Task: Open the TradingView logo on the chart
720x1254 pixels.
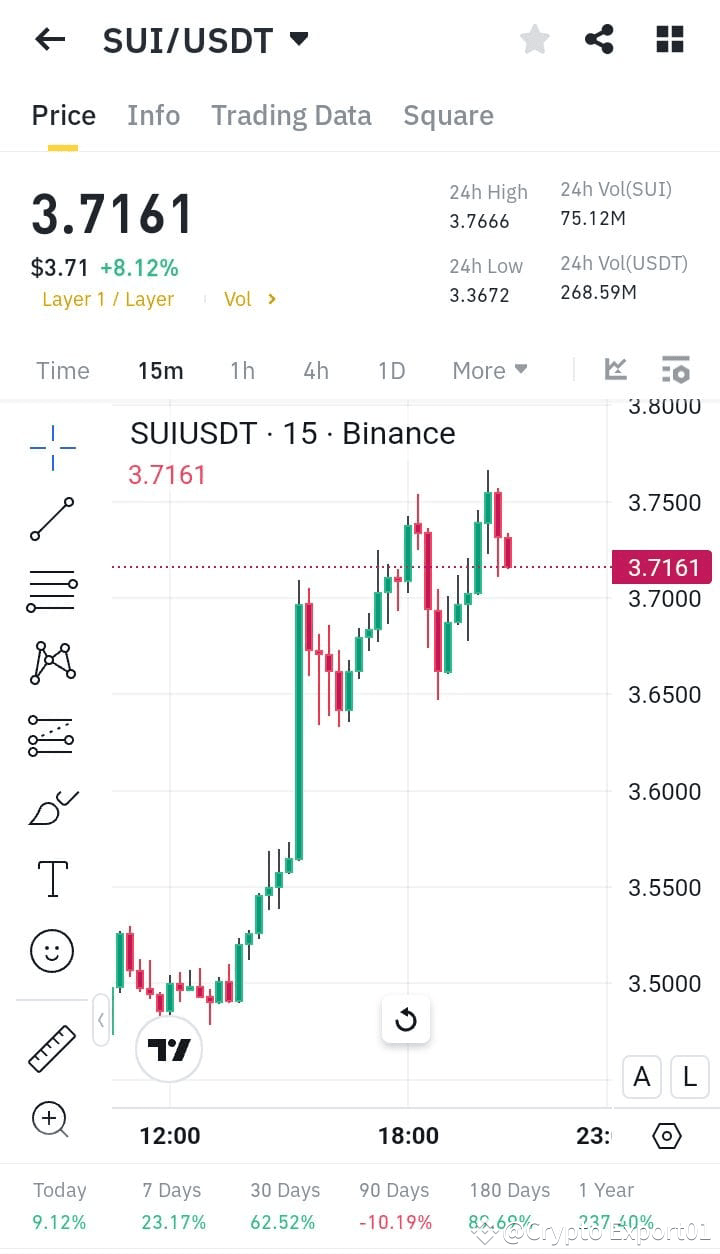Action: 169,1049
